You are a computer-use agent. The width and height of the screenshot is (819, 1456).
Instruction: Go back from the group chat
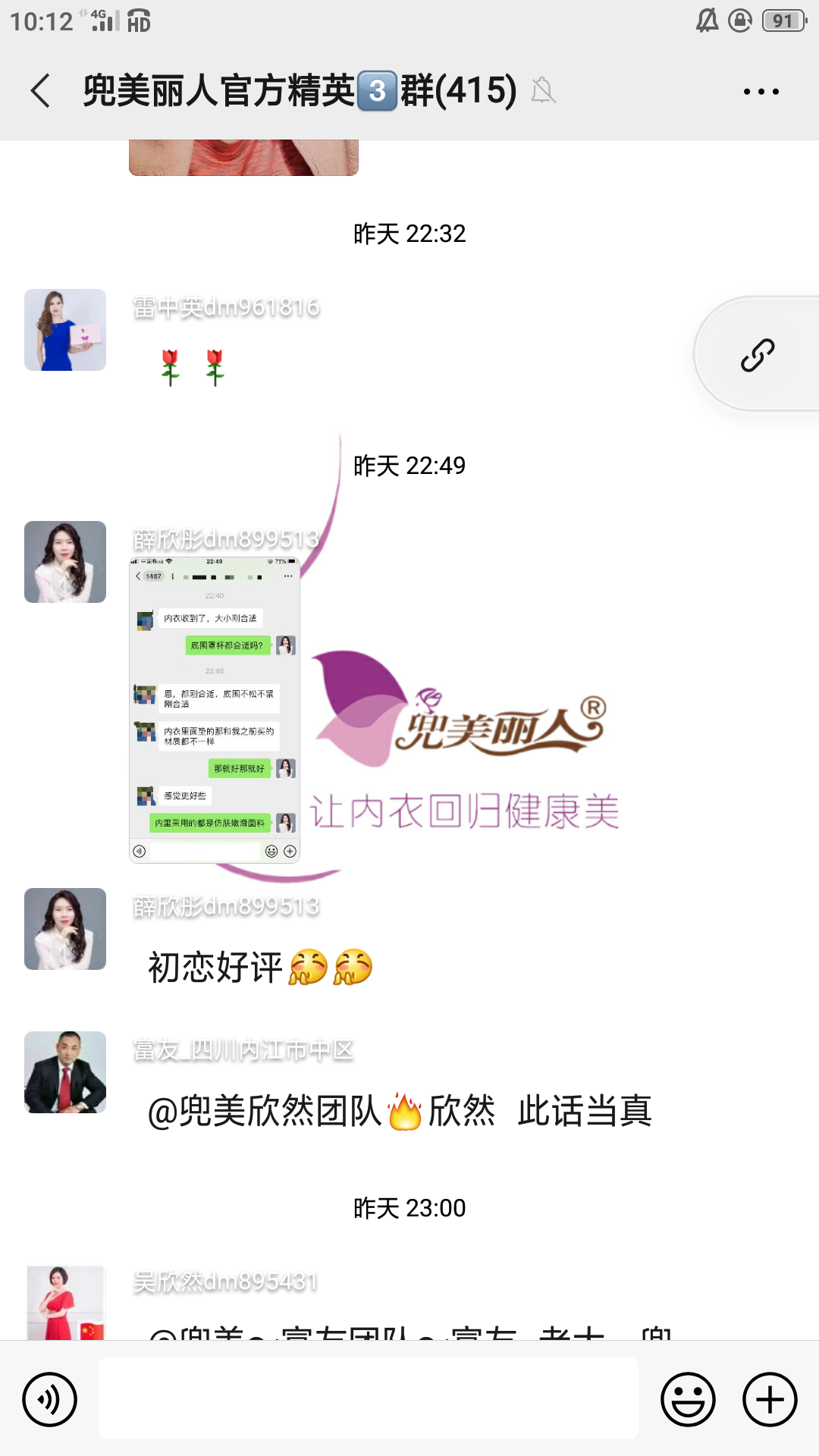41,91
